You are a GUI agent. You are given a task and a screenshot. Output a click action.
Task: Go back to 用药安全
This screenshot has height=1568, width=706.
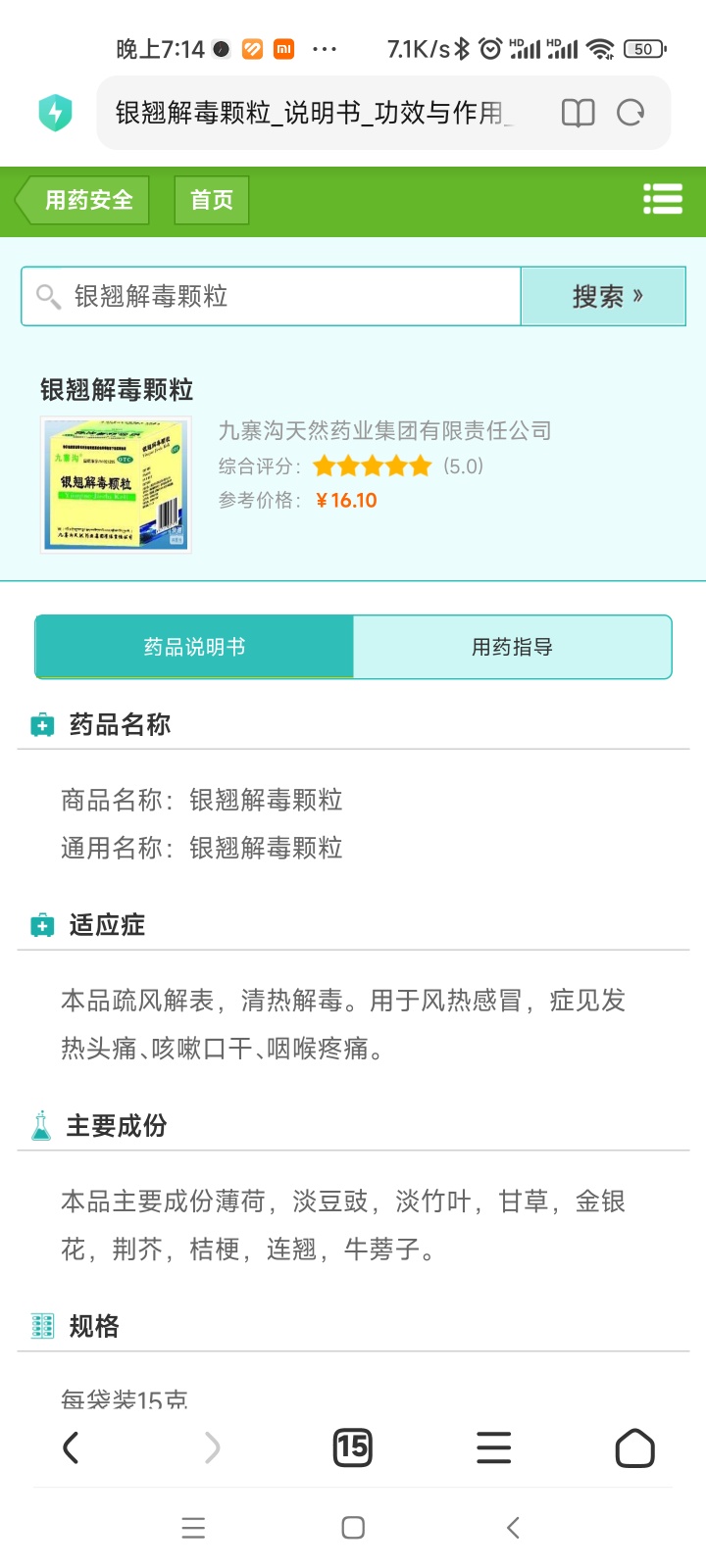pyautogui.click(x=84, y=200)
